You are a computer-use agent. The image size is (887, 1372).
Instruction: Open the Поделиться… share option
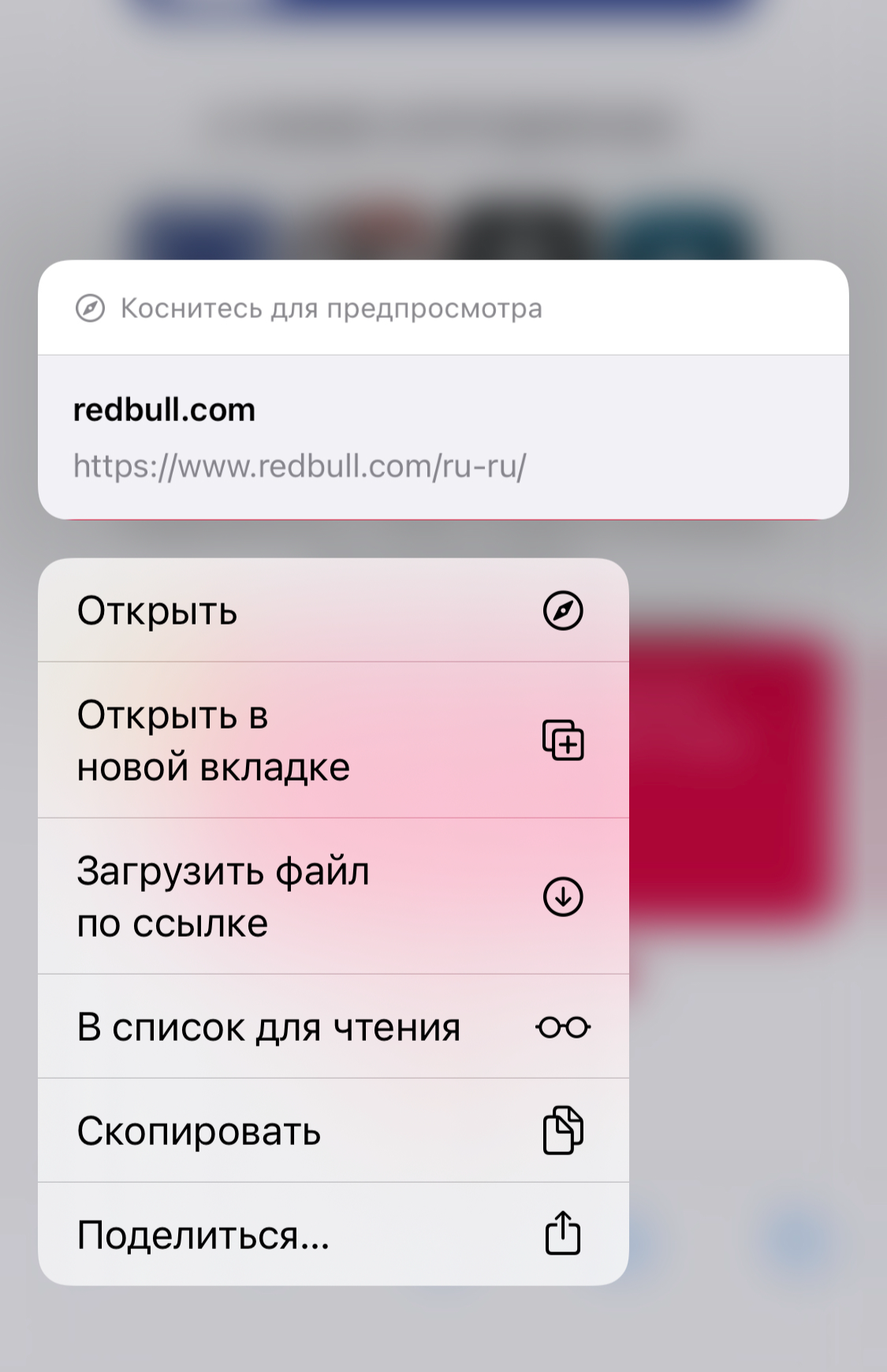[333, 1234]
